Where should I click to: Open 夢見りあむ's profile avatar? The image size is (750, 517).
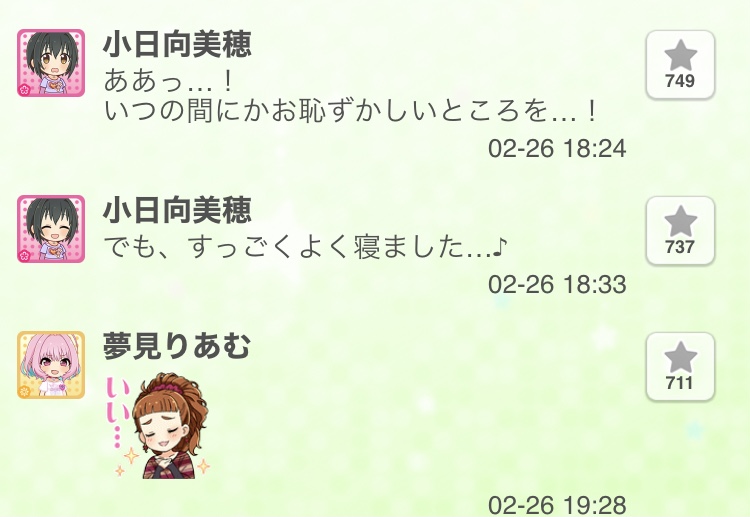click(51, 365)
